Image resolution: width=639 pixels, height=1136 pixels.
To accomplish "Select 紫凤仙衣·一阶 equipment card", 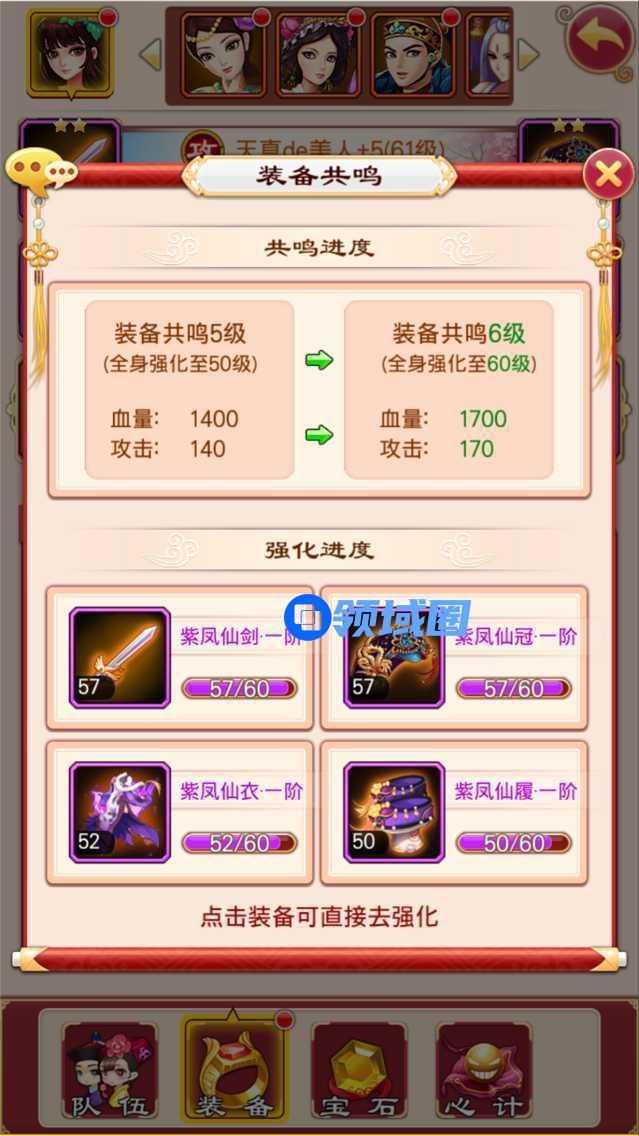I will click(120, 812).
